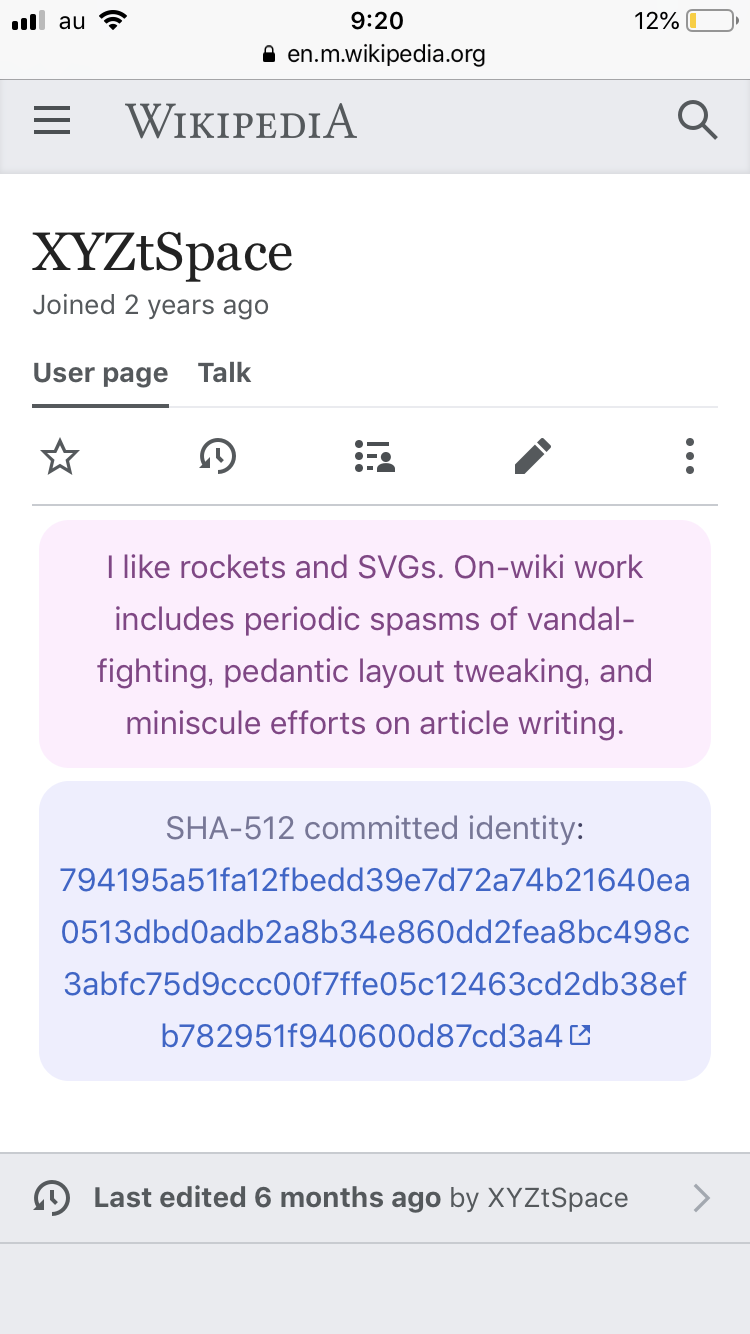View page history clock icon
Image resolution: width=750 pixels, height=1334 pixels.
pyautogui.click(x=217, y=457)
